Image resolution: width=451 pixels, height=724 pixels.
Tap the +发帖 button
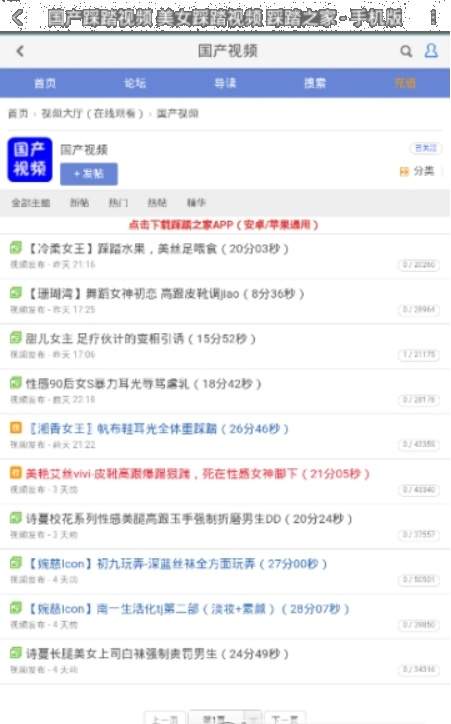(89, 174)
